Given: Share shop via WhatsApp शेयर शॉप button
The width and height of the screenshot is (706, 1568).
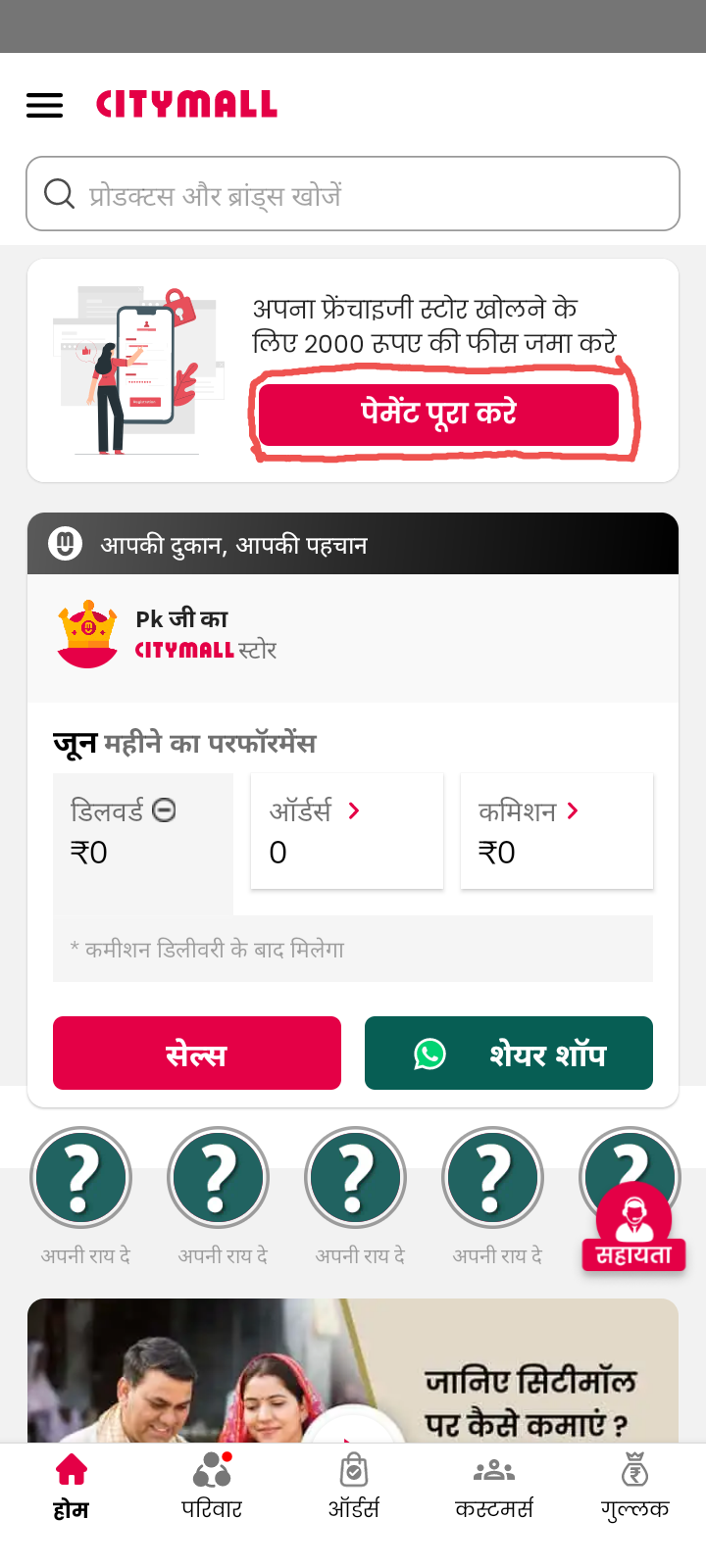Looking at the screenshot, I should [508, 1053].
